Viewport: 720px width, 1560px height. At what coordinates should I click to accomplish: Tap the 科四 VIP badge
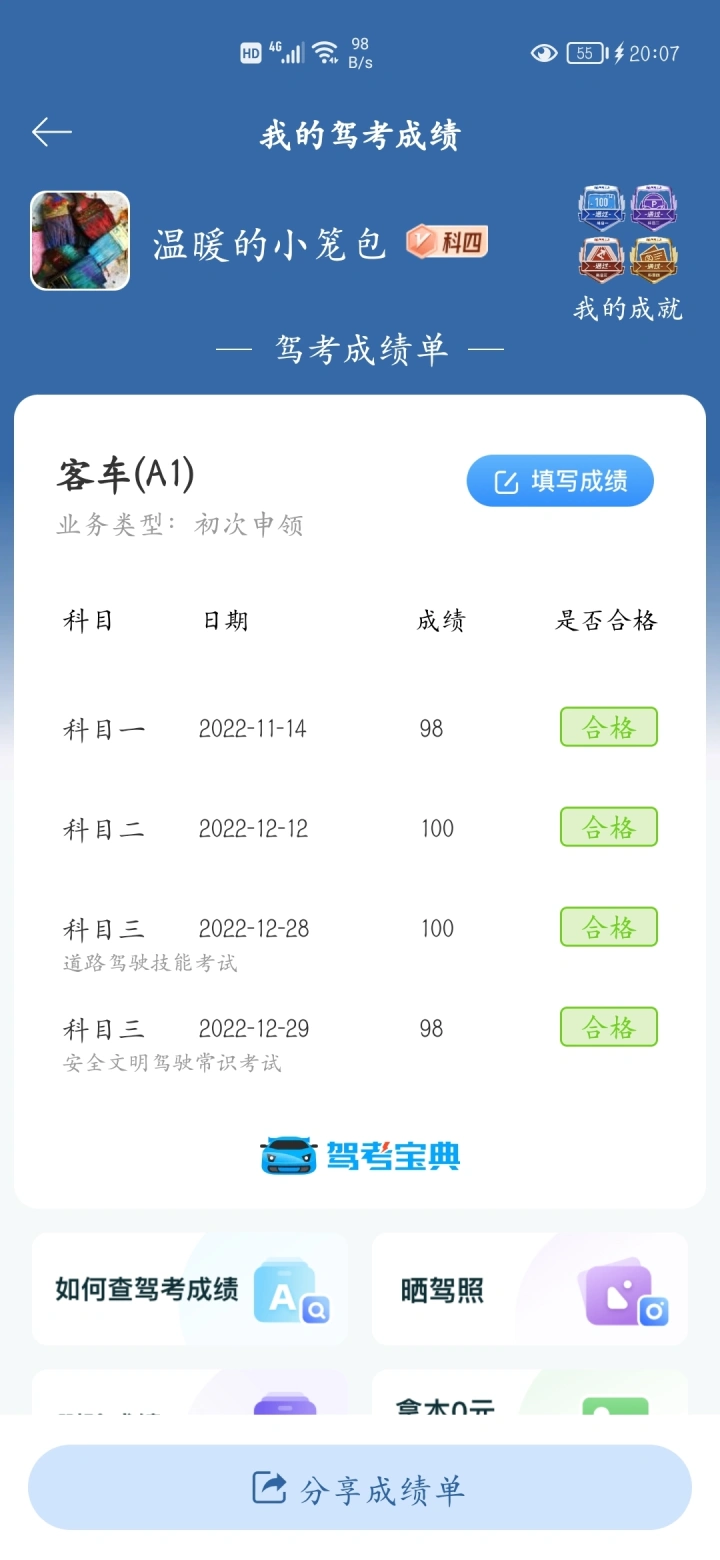coord(447,242)
